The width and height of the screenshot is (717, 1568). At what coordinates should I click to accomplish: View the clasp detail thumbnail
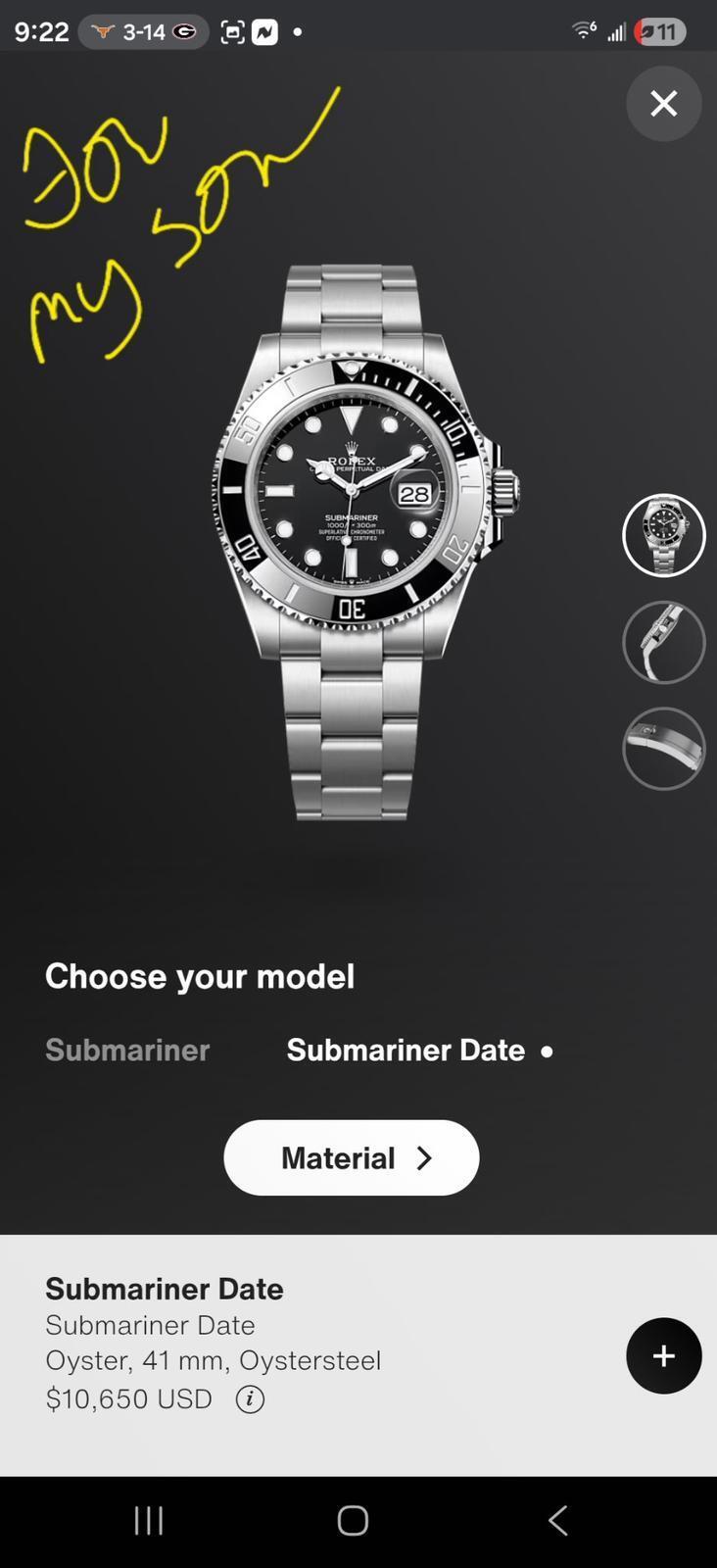coord(663,749)
